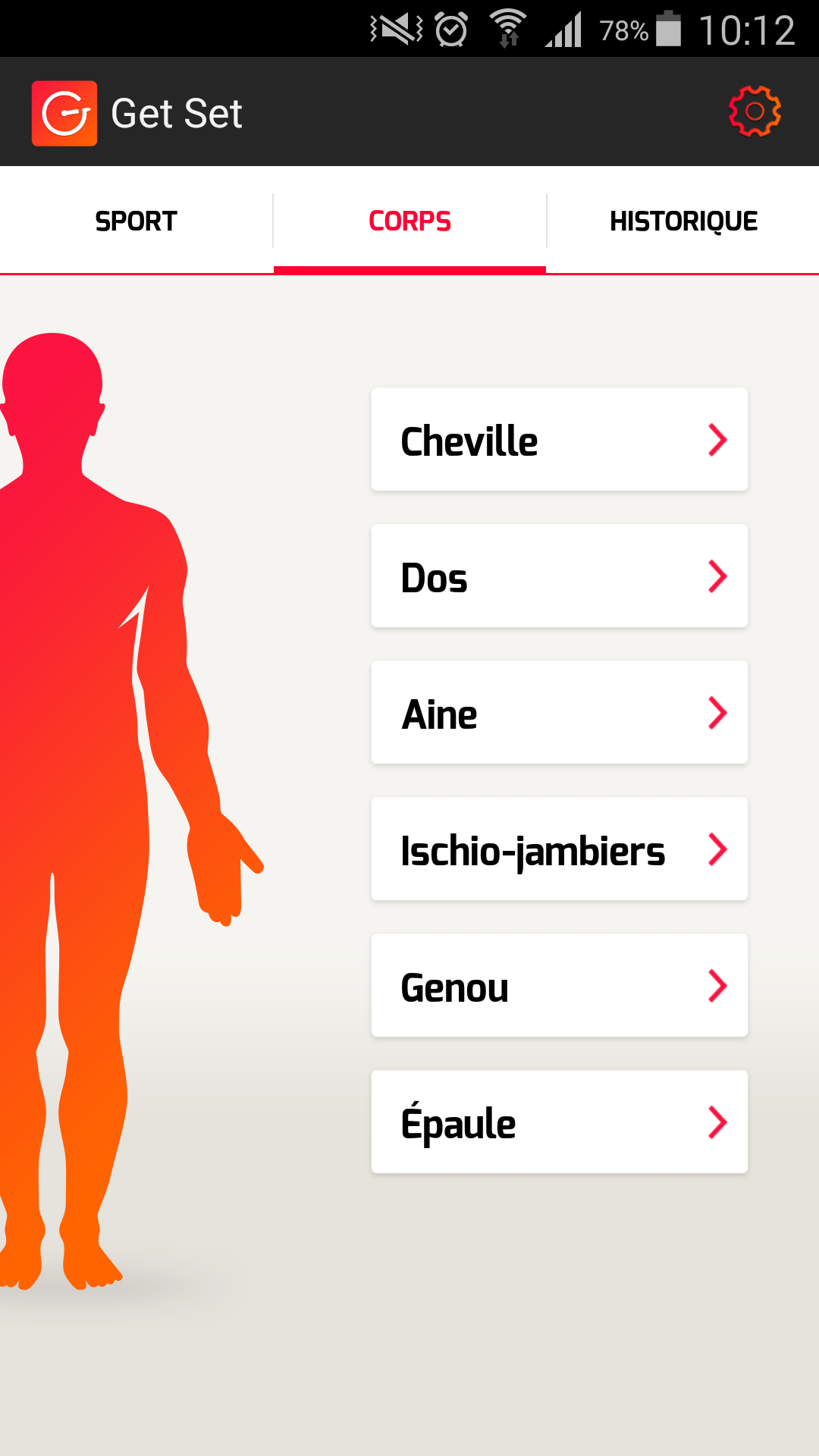Open Épaule exercises
The width and height of the screenshot is (819, 1456).
pyautogui.click(x=560, y=1122)
